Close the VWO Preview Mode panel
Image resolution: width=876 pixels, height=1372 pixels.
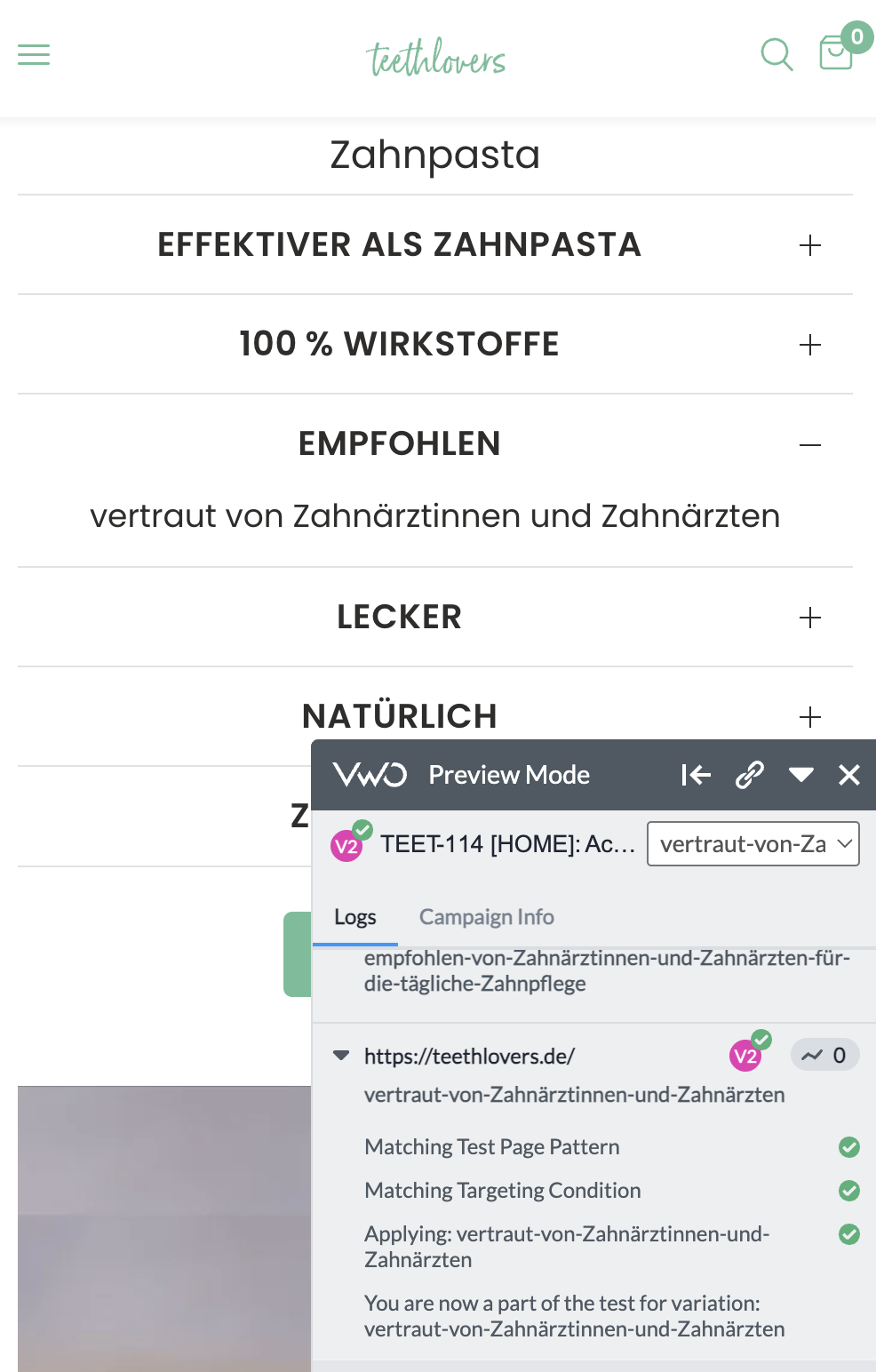click(x=849, y=775)
